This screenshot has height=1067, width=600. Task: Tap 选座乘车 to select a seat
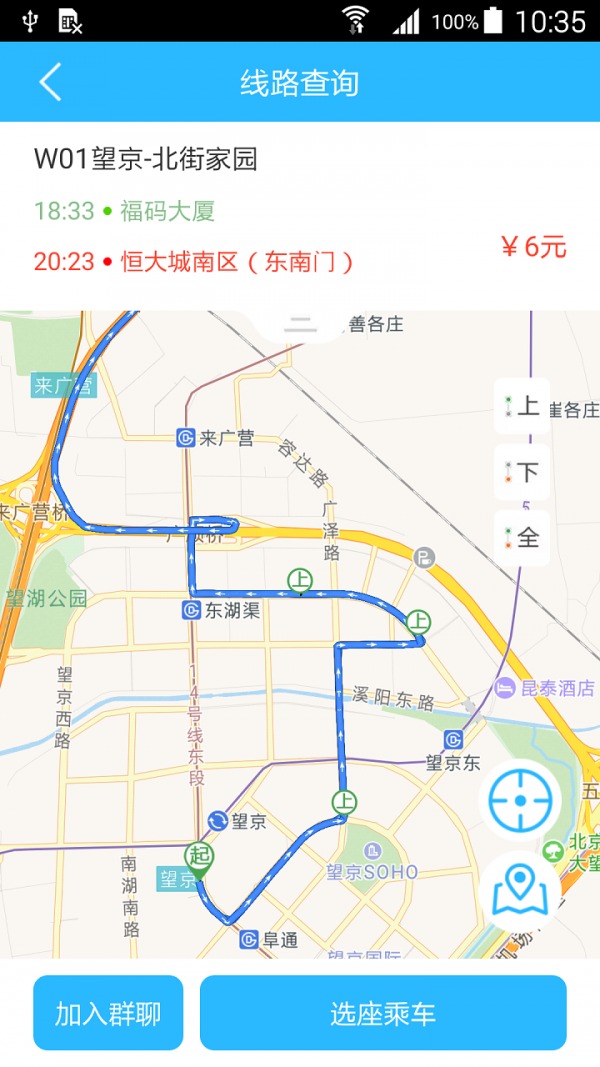coord(383,1013)
